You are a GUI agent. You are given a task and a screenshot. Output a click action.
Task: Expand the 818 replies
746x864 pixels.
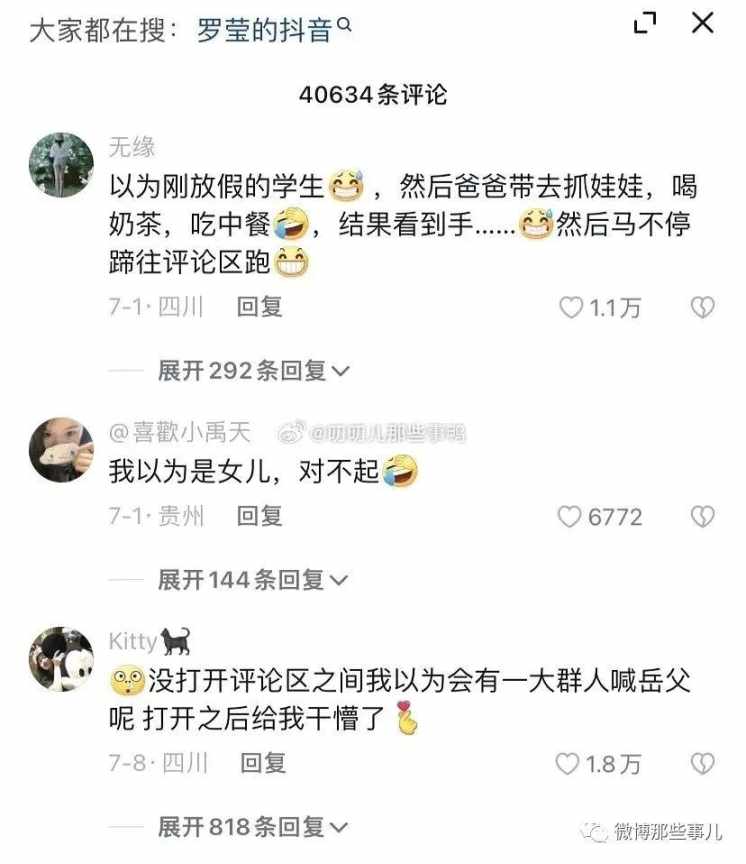254,827
